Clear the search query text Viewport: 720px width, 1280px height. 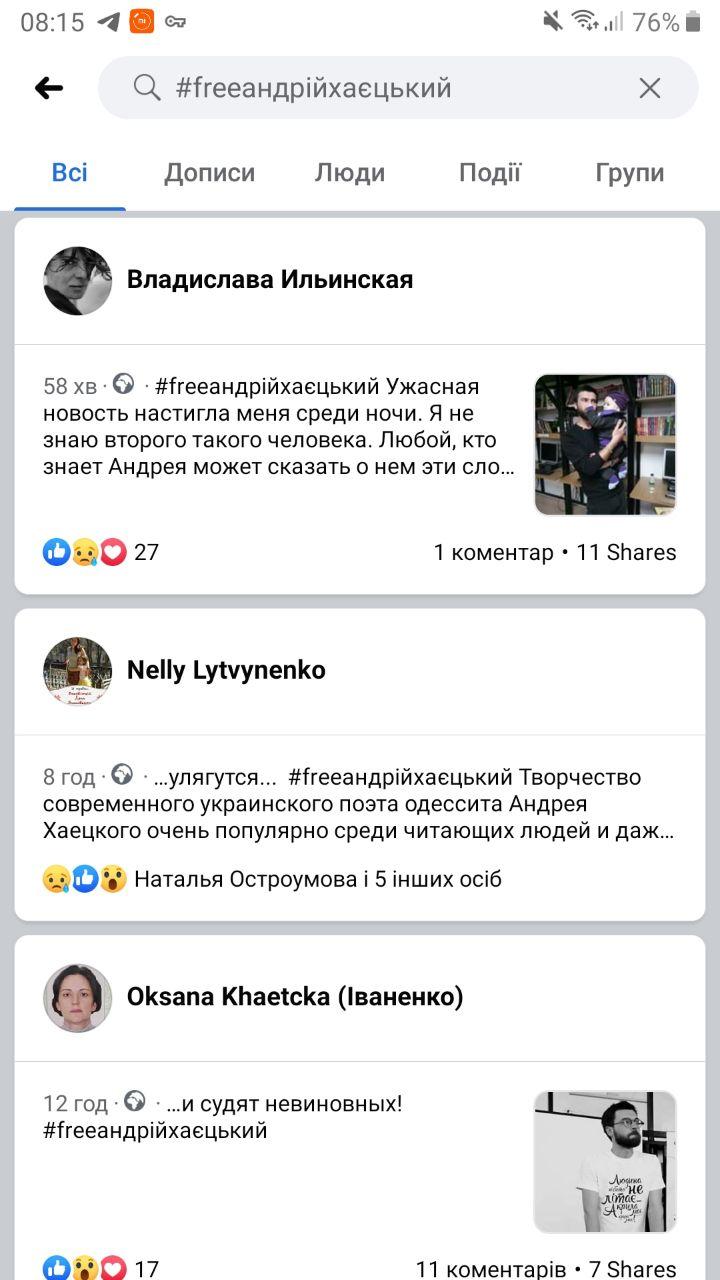pyautogui.click(x=650, y=88)
